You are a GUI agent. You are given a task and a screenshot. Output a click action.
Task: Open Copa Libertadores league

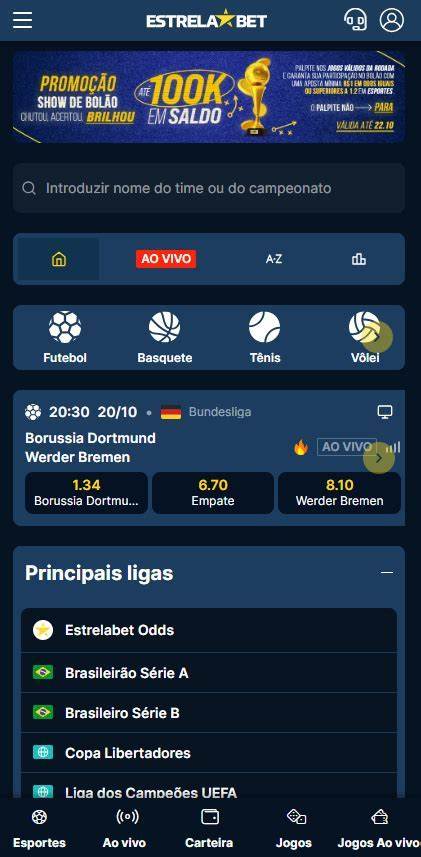click(209, 753)
